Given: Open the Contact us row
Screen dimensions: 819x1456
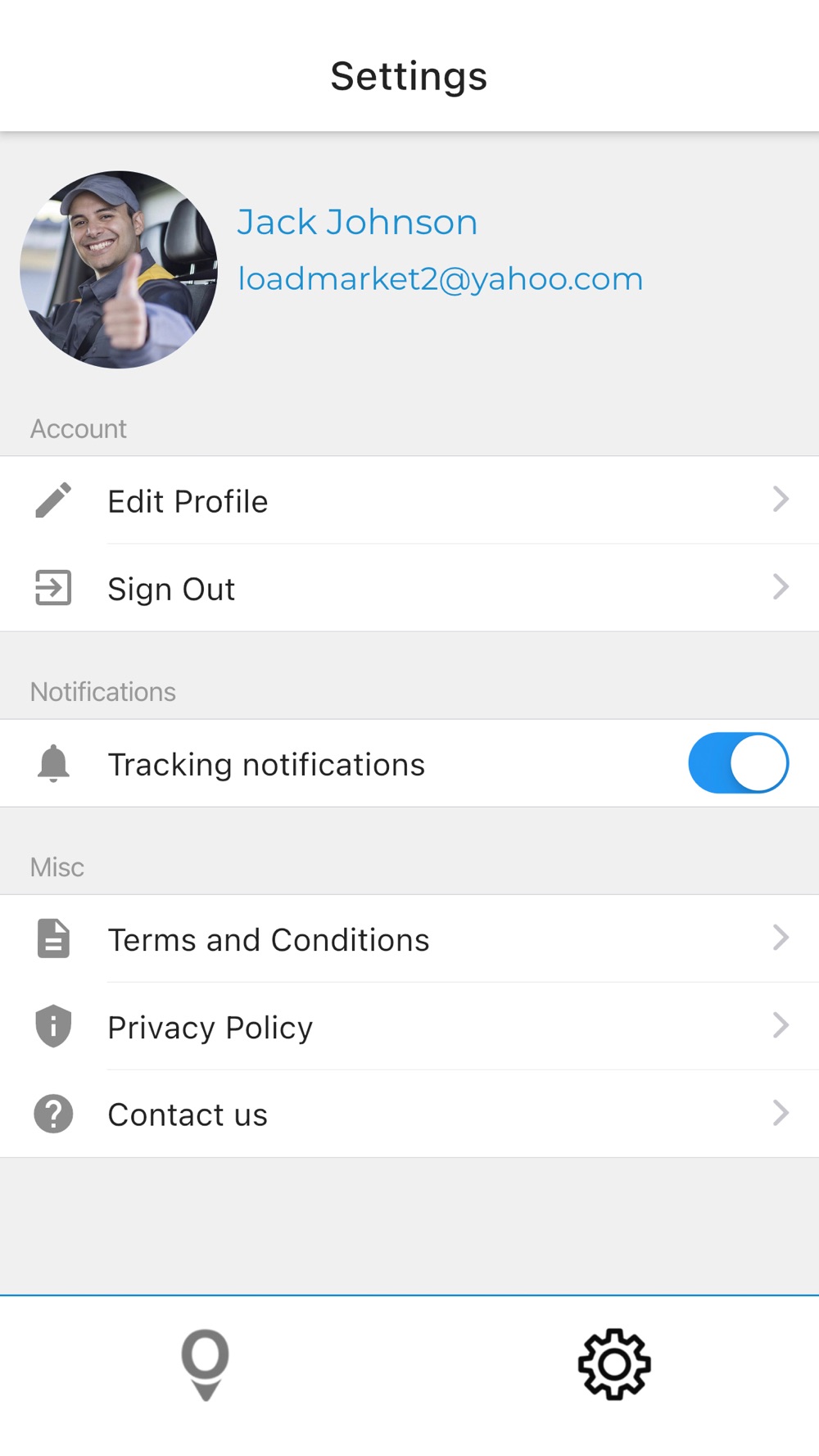Looking at the screenshot, I should pyautogui.click(x=409, y=1114).
